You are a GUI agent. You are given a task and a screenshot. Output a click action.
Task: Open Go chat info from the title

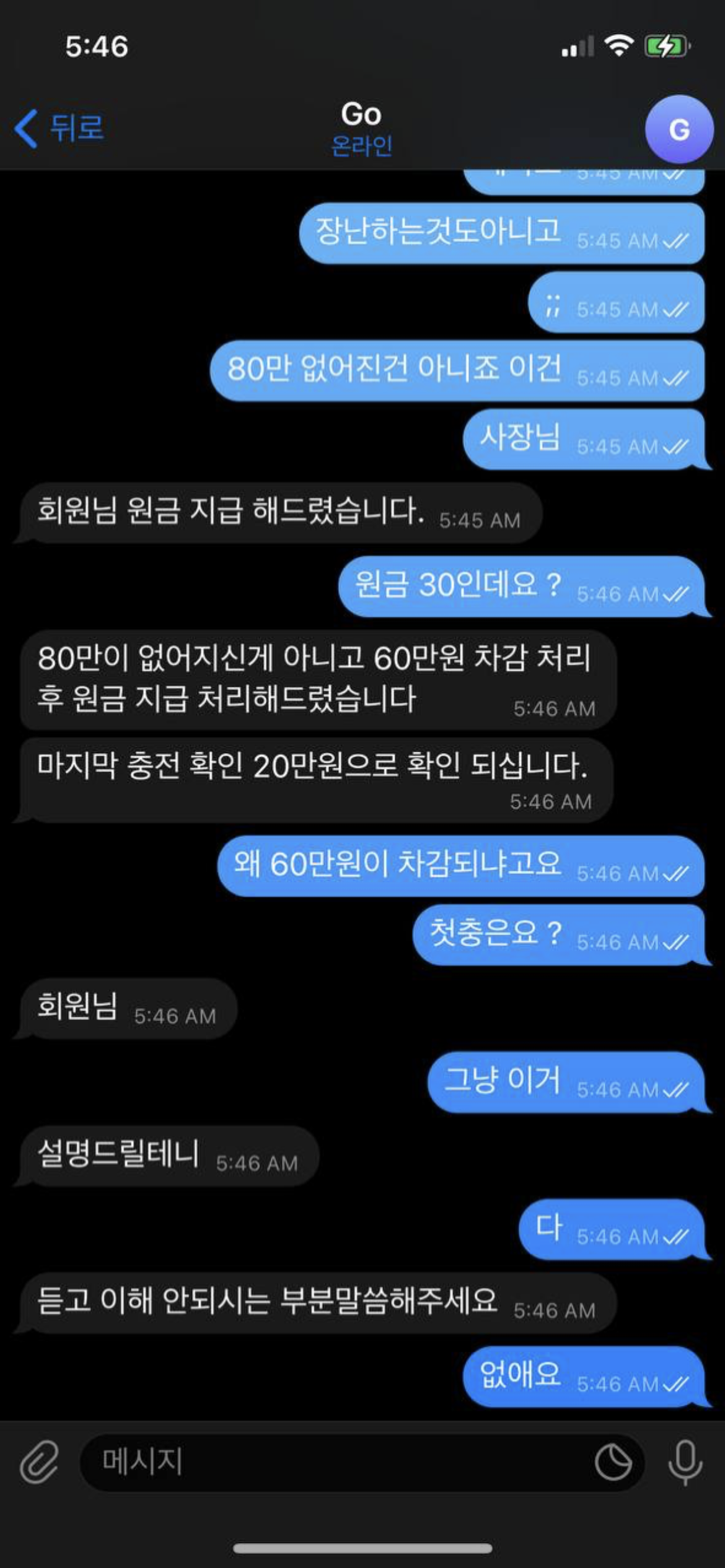[361, 129]
